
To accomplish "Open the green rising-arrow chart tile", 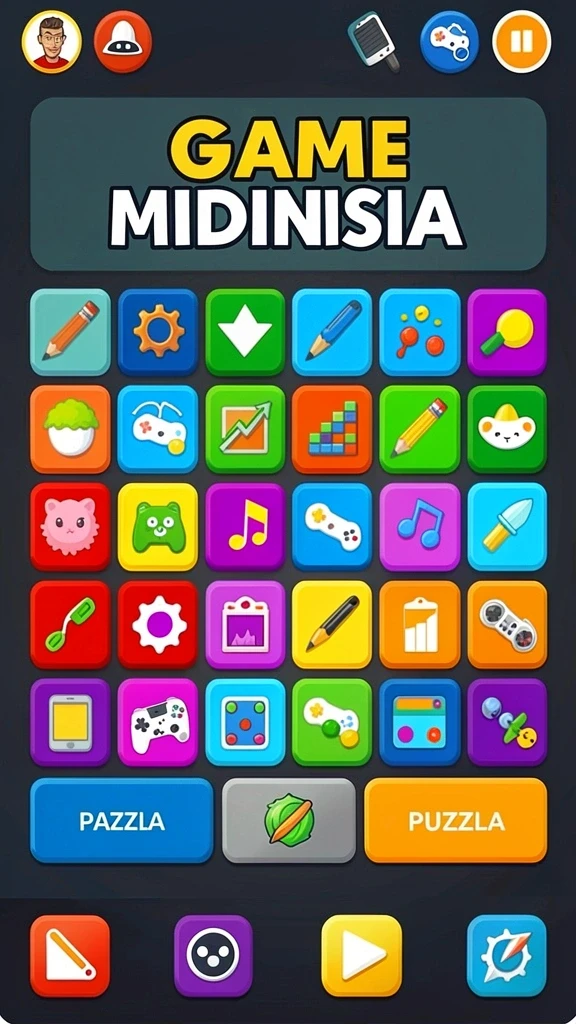I will click(245, 429).
